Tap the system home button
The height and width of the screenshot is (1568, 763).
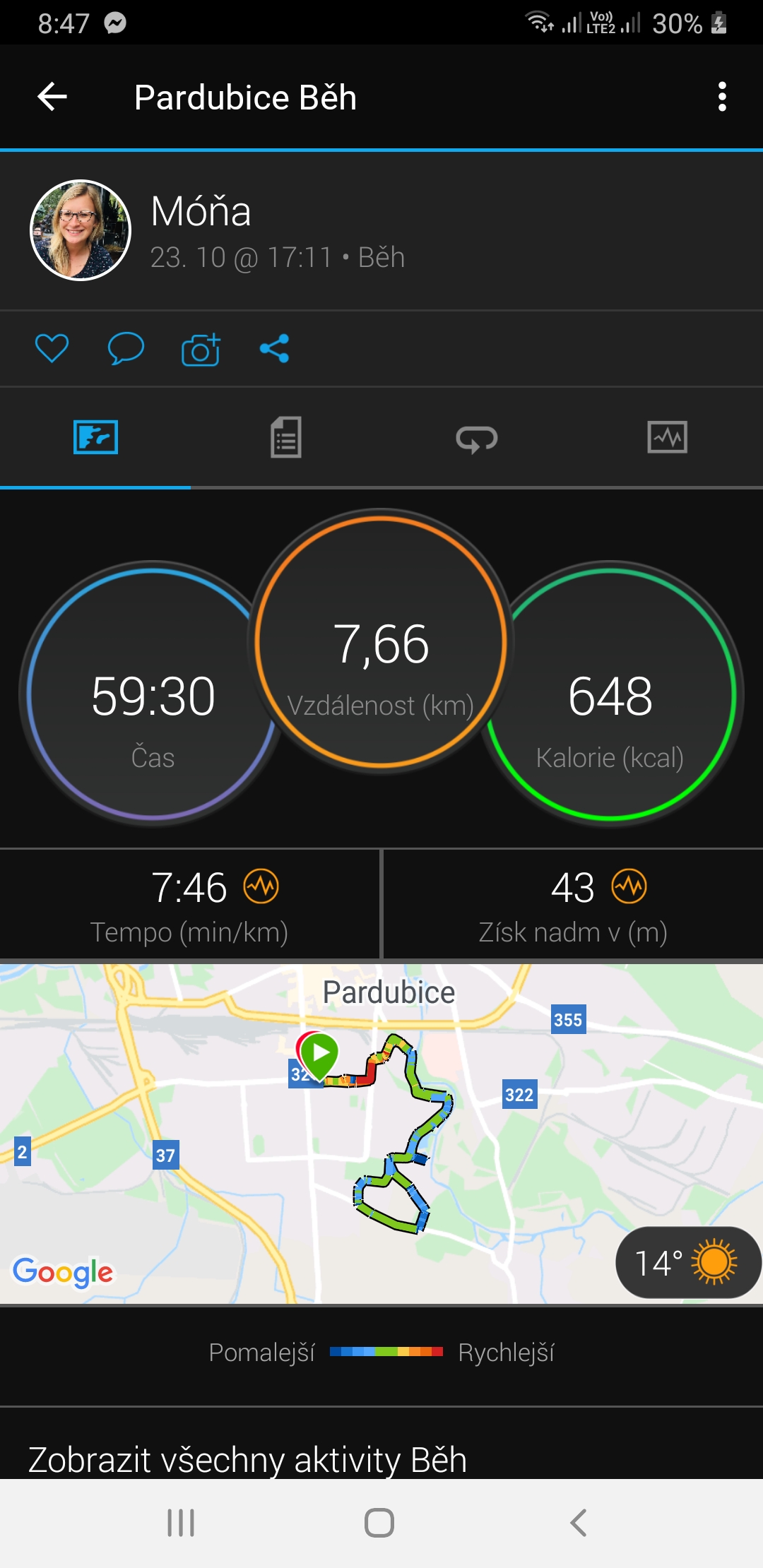379,1523
